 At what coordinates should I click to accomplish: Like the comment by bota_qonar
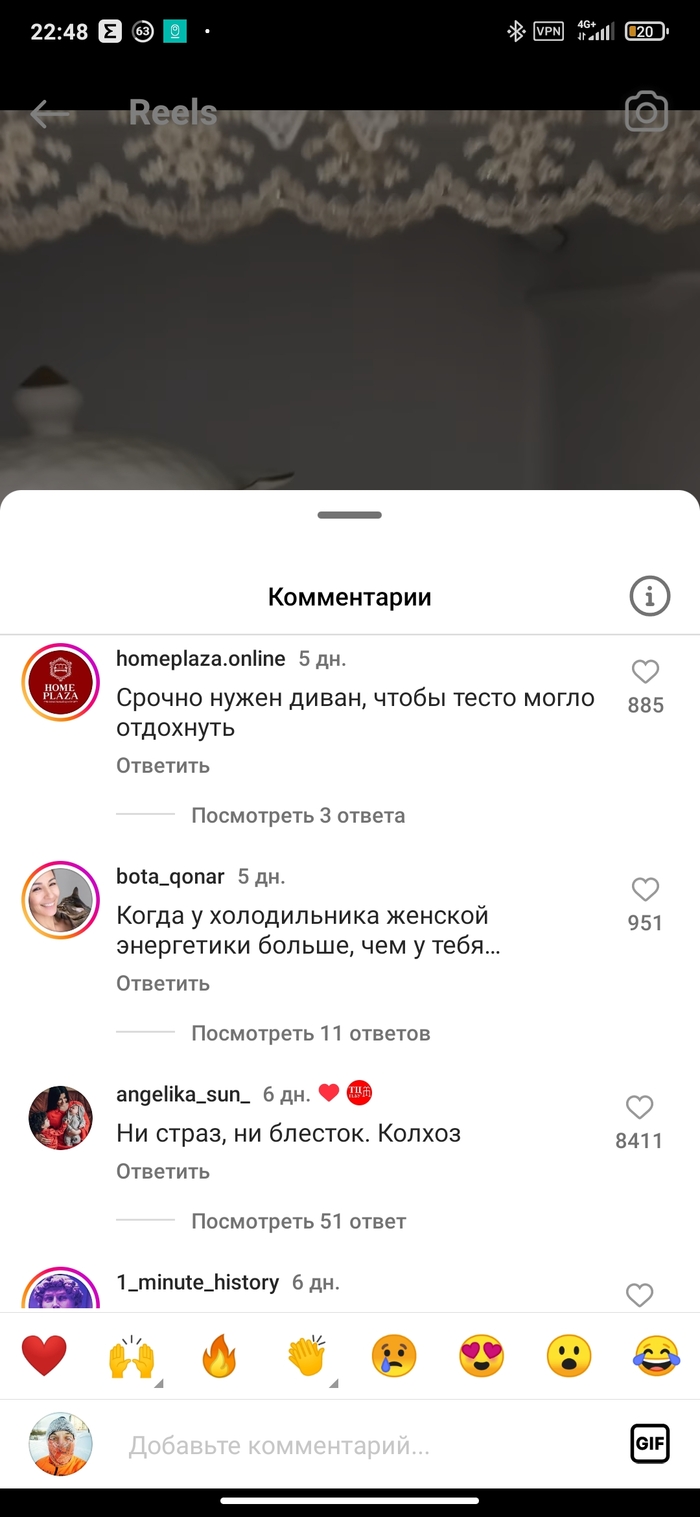click(x=645, y=889)
